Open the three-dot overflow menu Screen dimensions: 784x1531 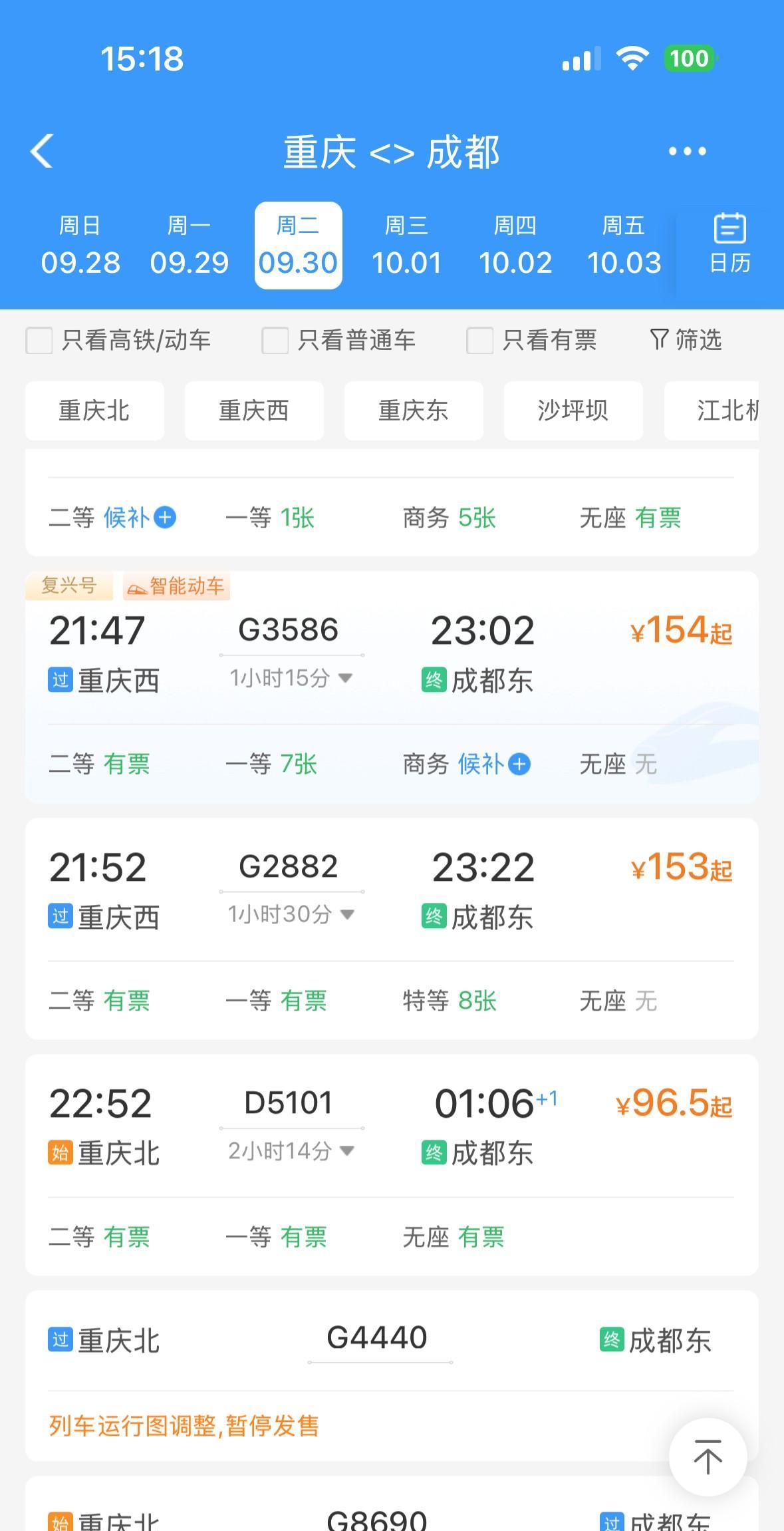point(687,152)
